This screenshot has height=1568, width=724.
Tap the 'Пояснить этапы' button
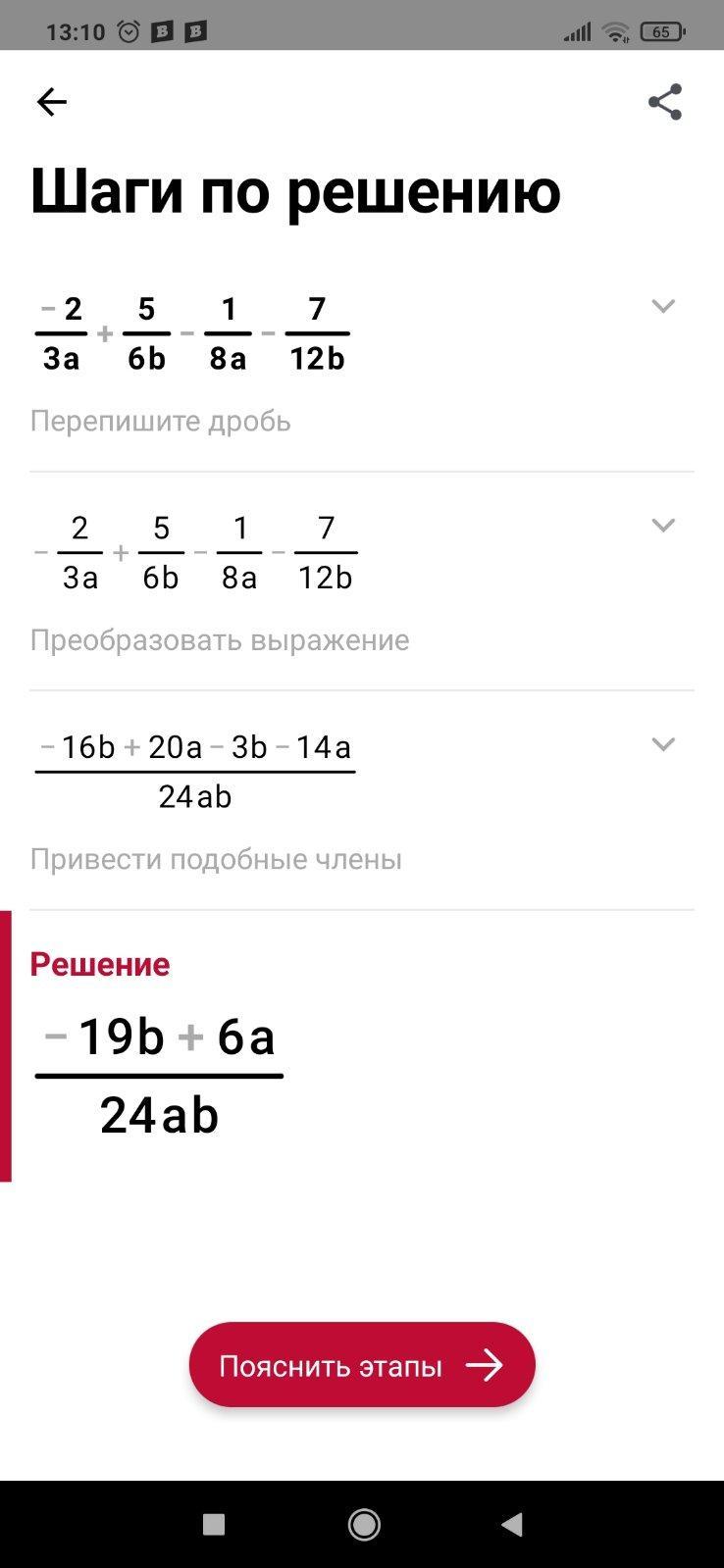pyautogui.click(x=362, y=1365)
